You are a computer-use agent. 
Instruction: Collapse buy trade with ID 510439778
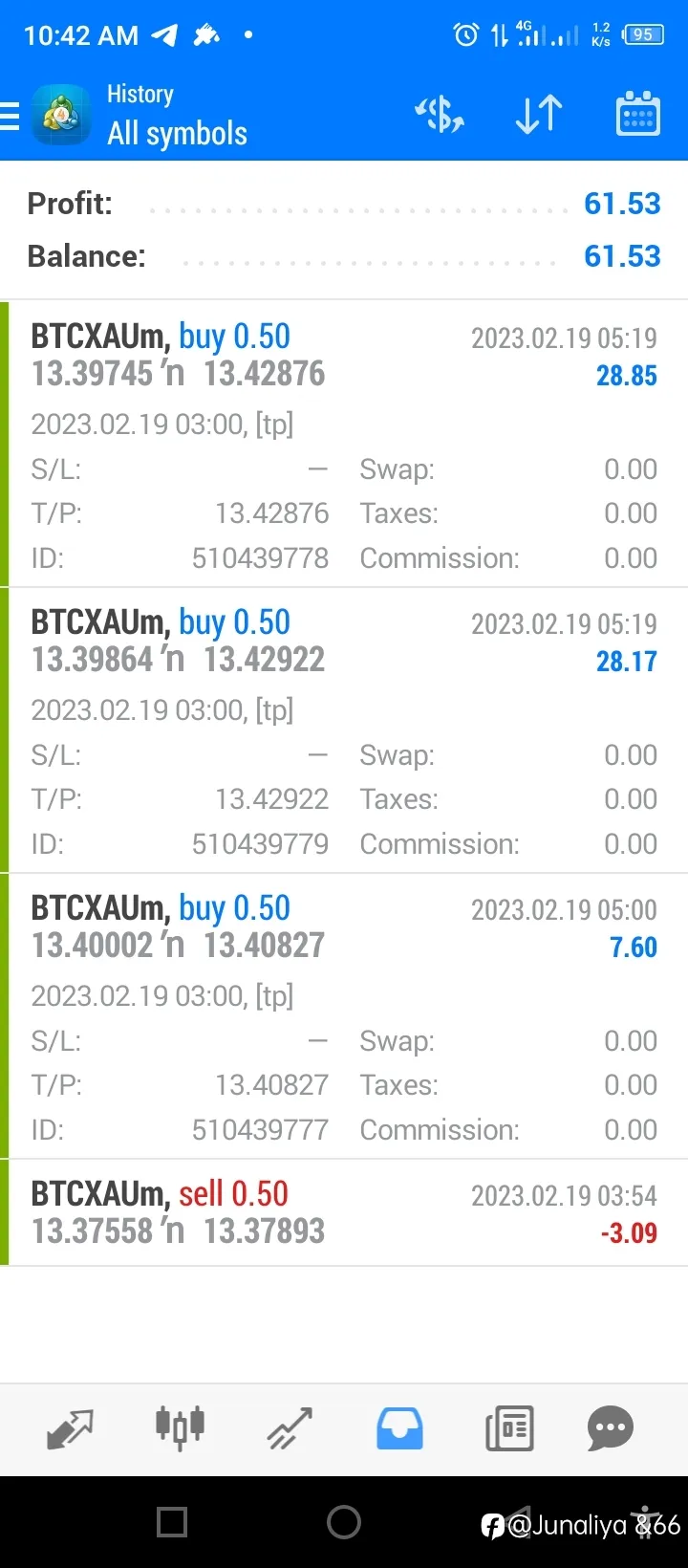pyautogui.click(x=344, y=444)
